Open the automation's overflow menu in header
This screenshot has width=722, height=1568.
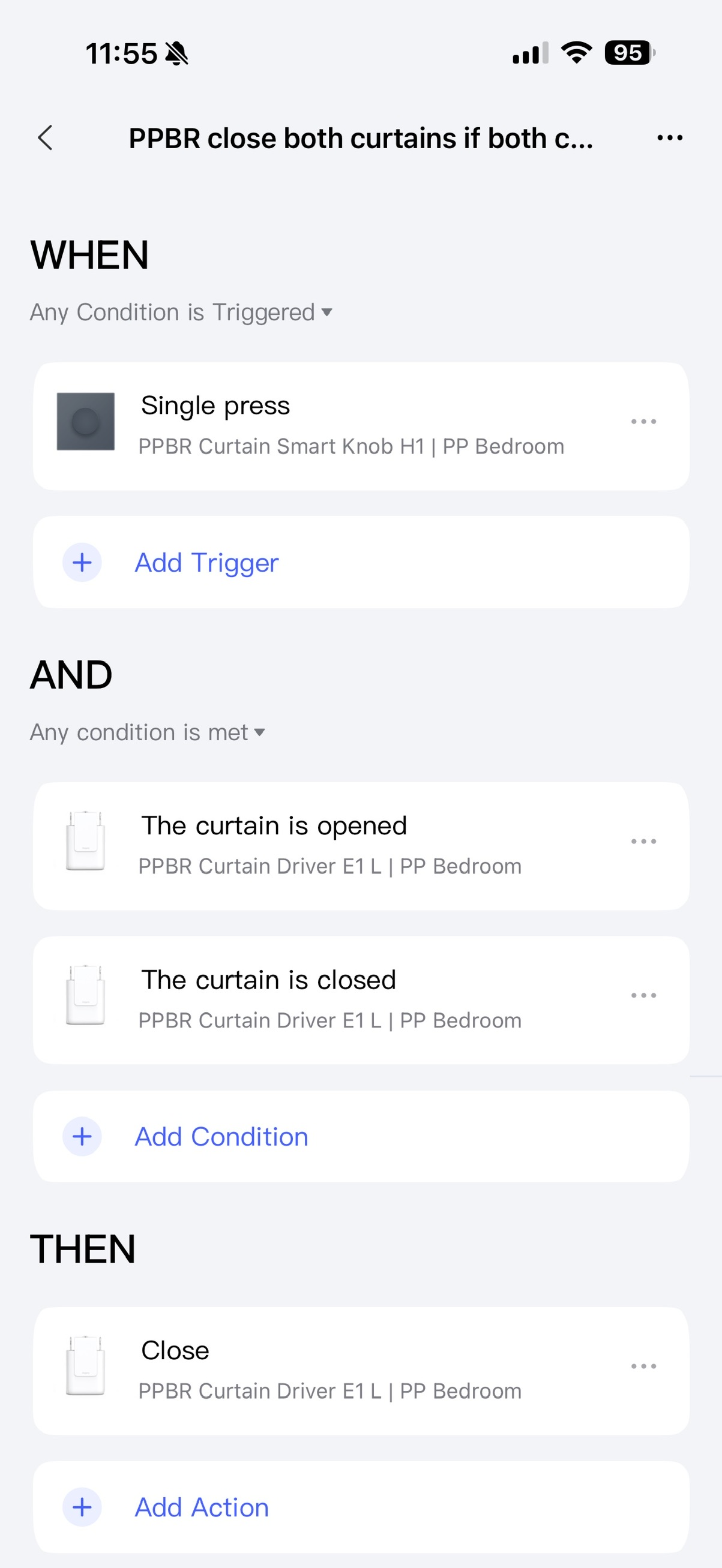coord(670,138)
